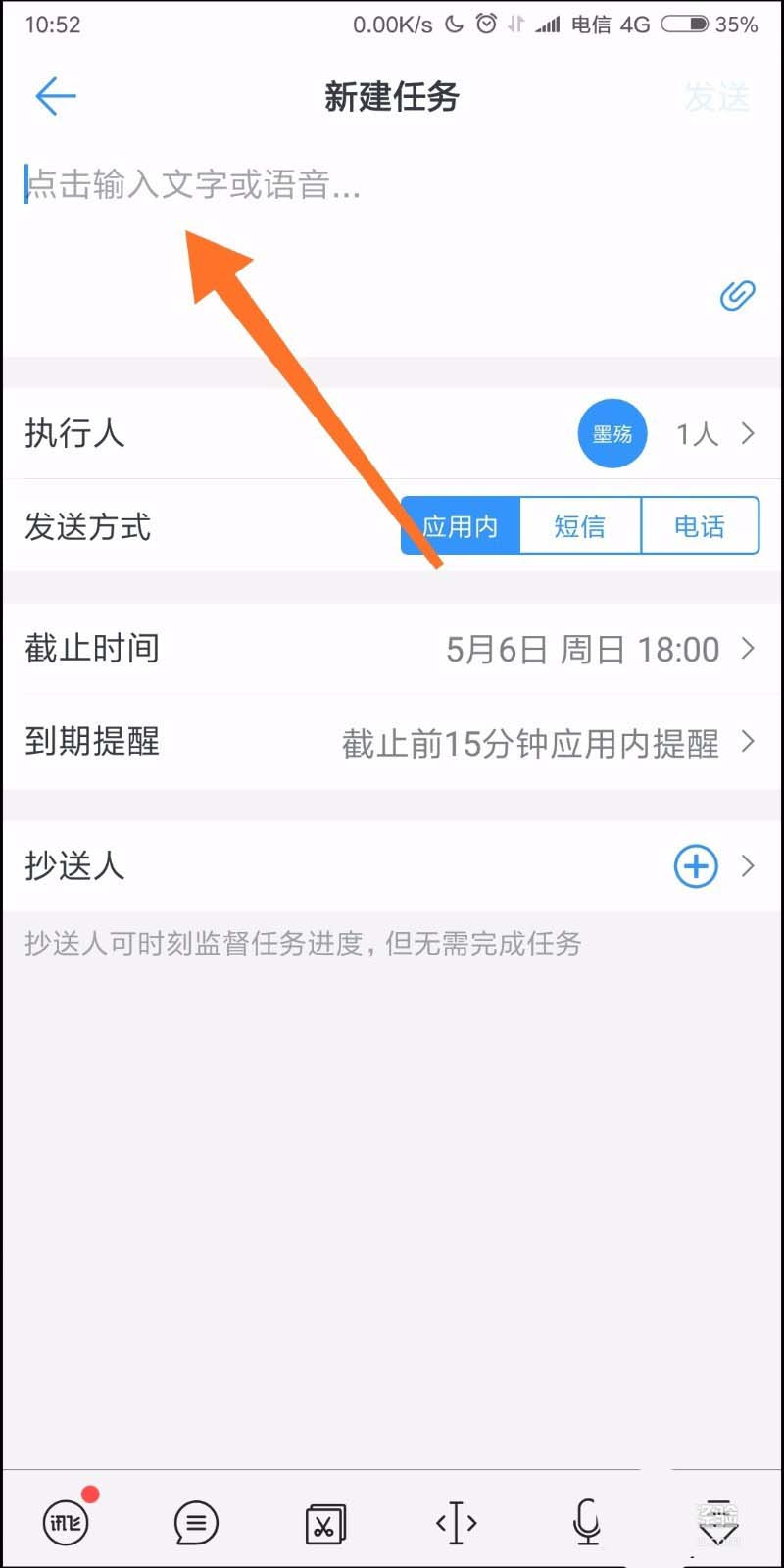Click the 发送 send link at top right
This screenshot has width=784, height=1568.
[717, 96]
